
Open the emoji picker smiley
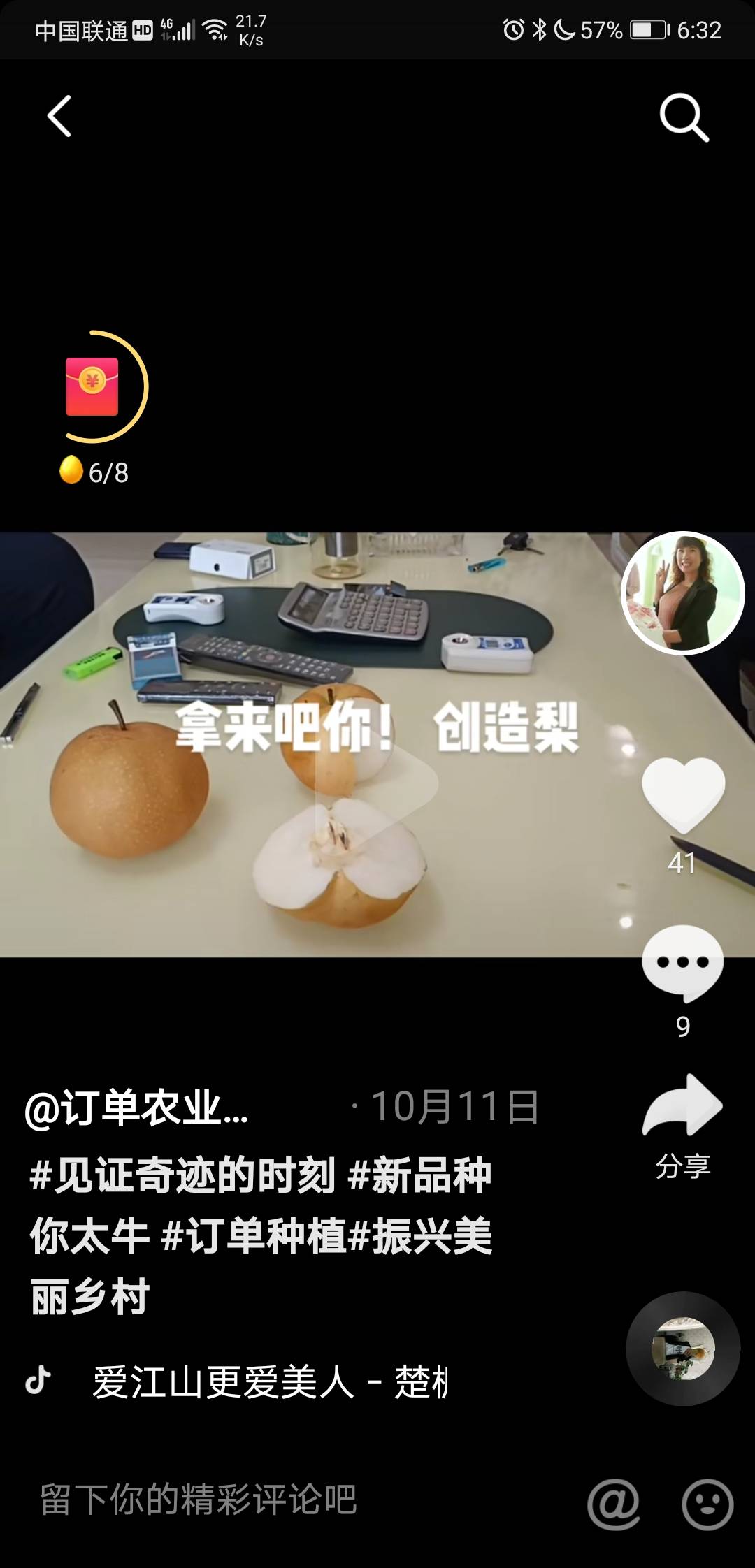pos(707,1503)
